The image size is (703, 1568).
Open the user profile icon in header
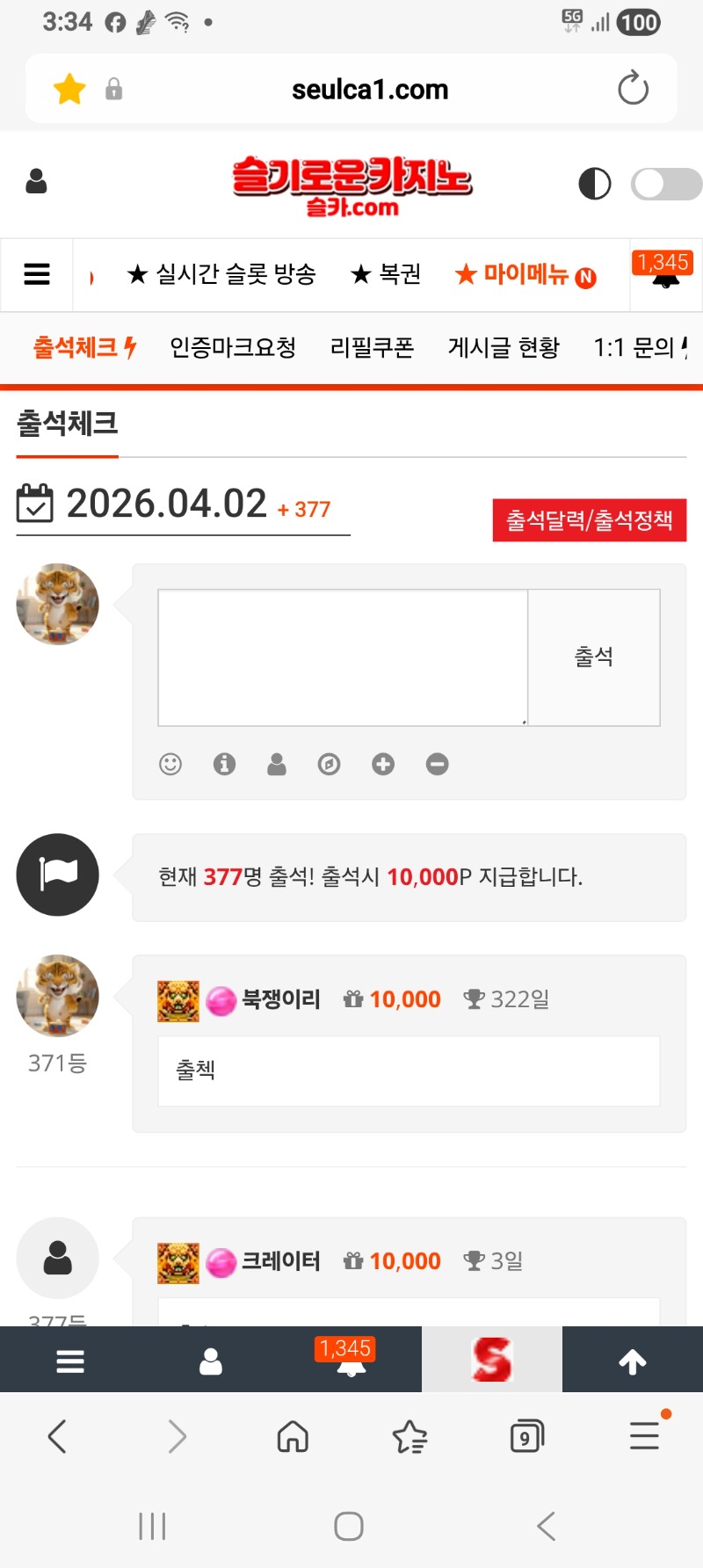[x=36, y=182]
